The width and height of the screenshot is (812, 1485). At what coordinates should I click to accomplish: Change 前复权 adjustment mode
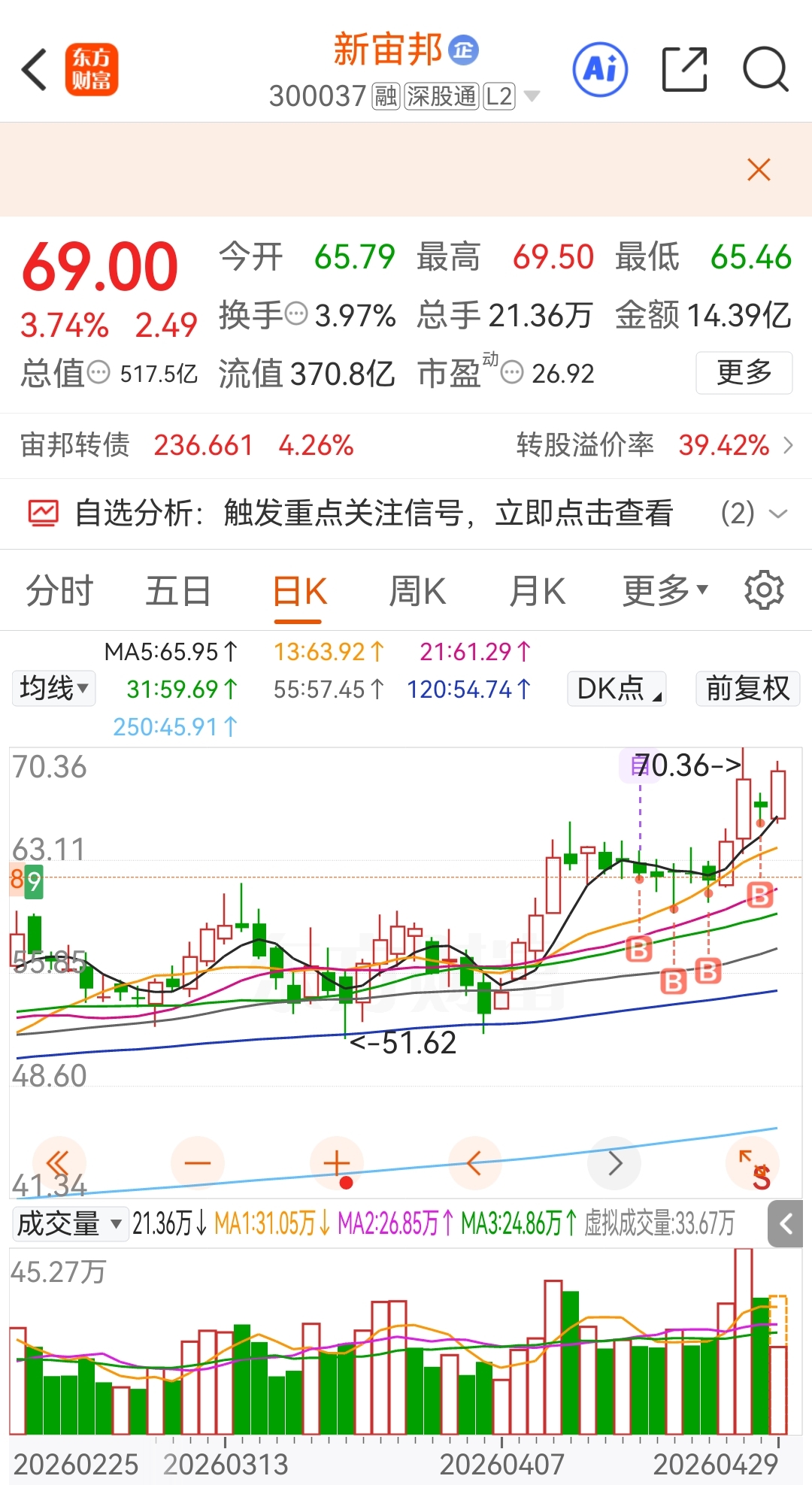point(747,688)
